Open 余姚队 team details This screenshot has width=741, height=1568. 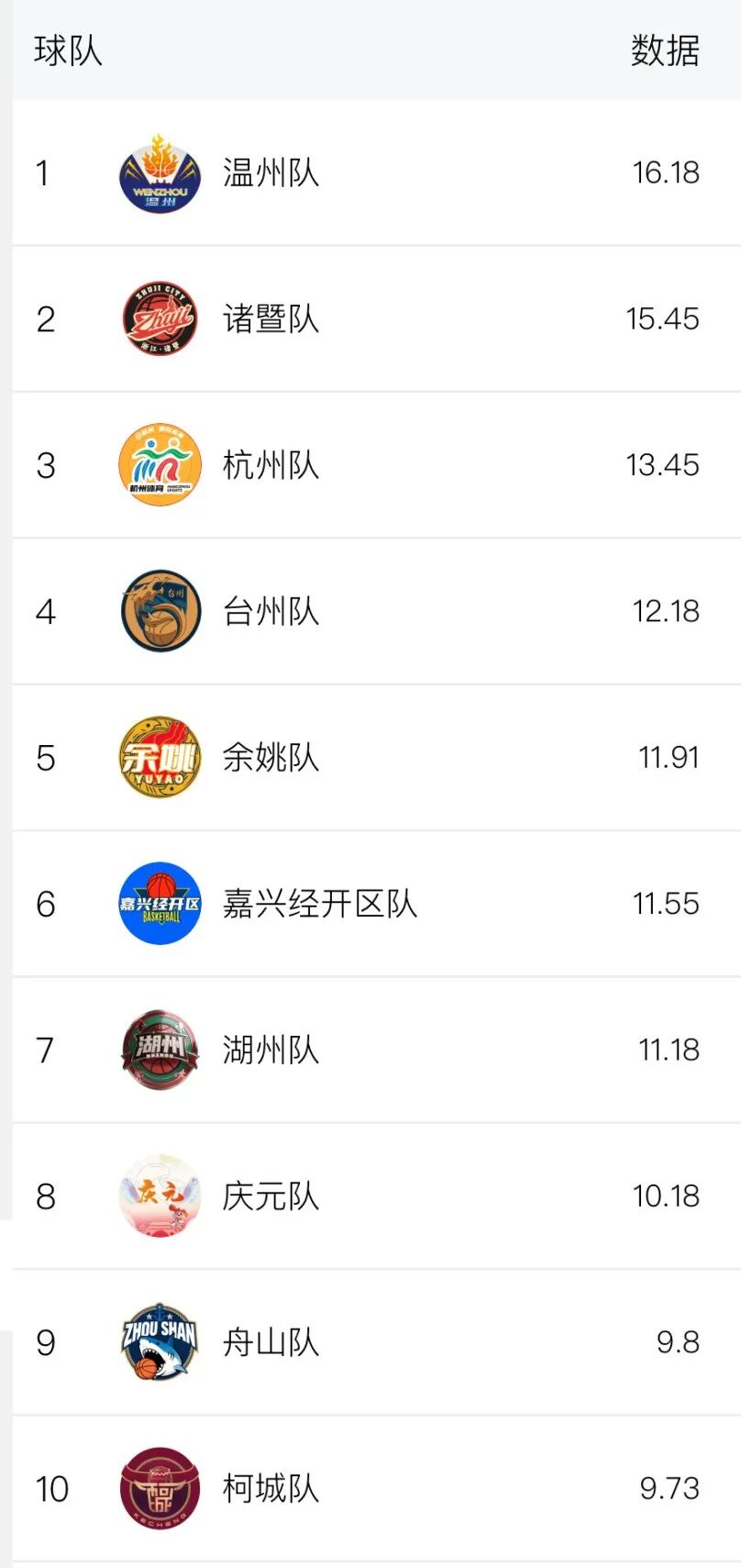click(271, 758)
